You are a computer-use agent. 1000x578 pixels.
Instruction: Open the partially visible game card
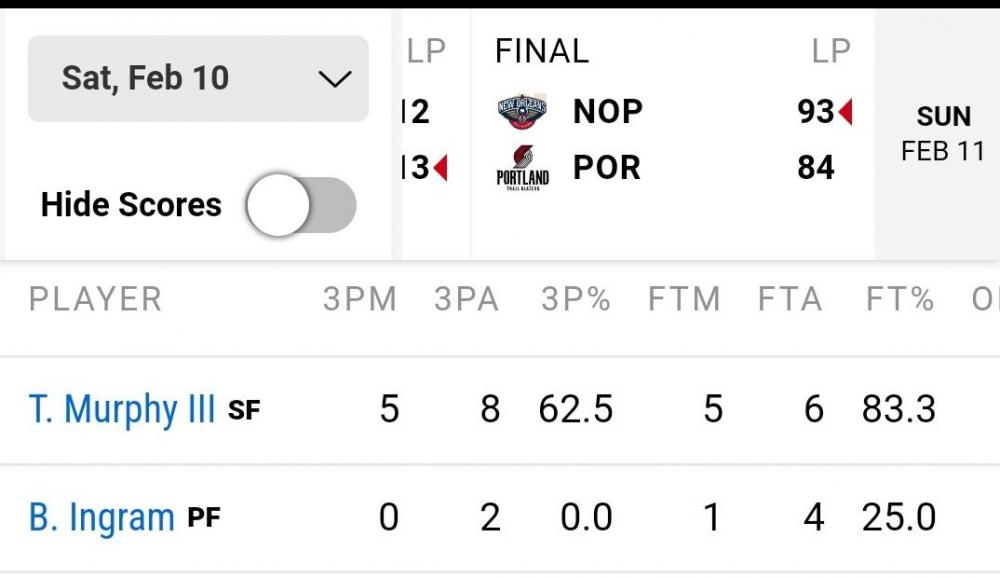430,135
